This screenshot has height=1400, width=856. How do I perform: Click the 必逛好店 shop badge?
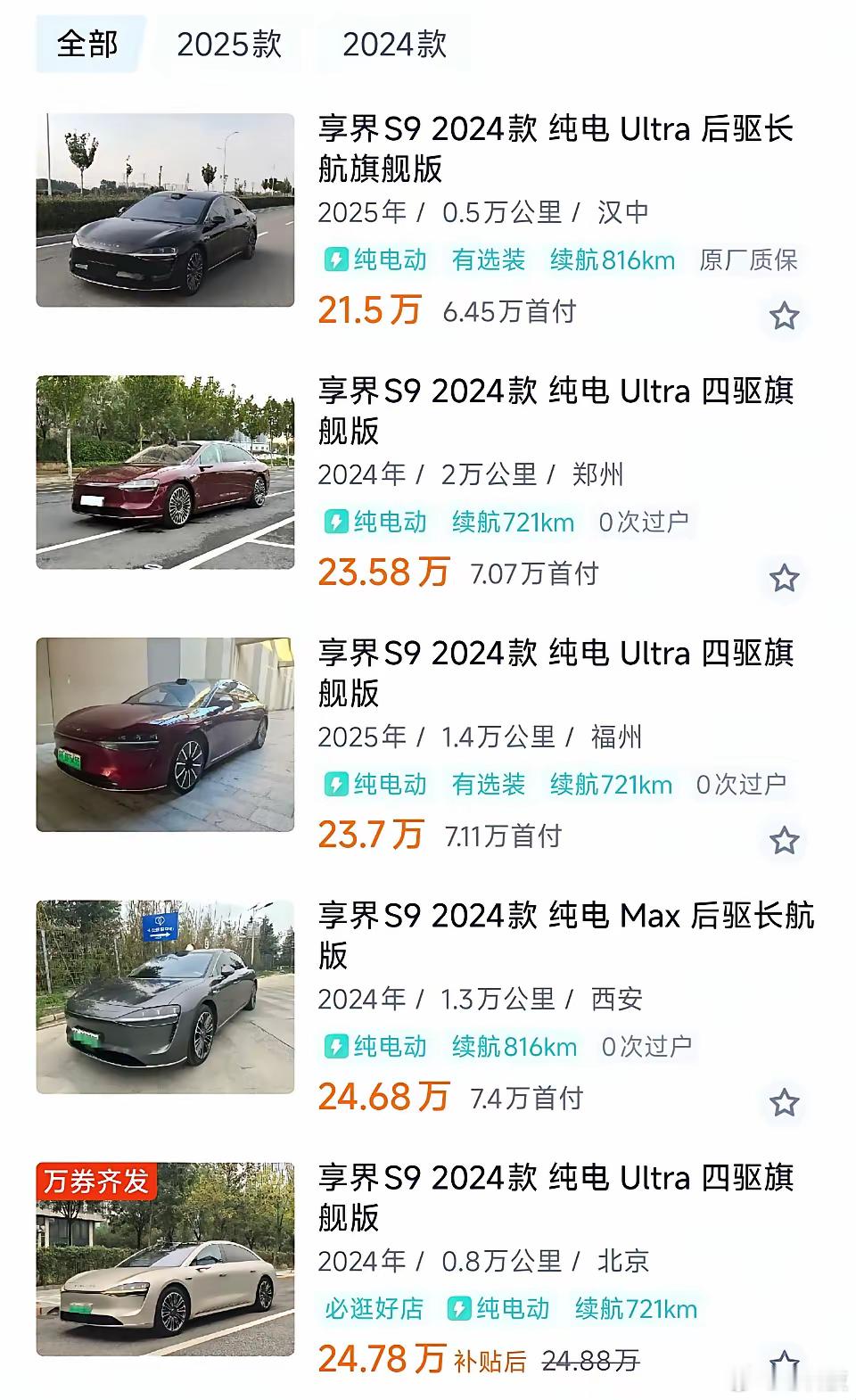[x=374, y=1308]
